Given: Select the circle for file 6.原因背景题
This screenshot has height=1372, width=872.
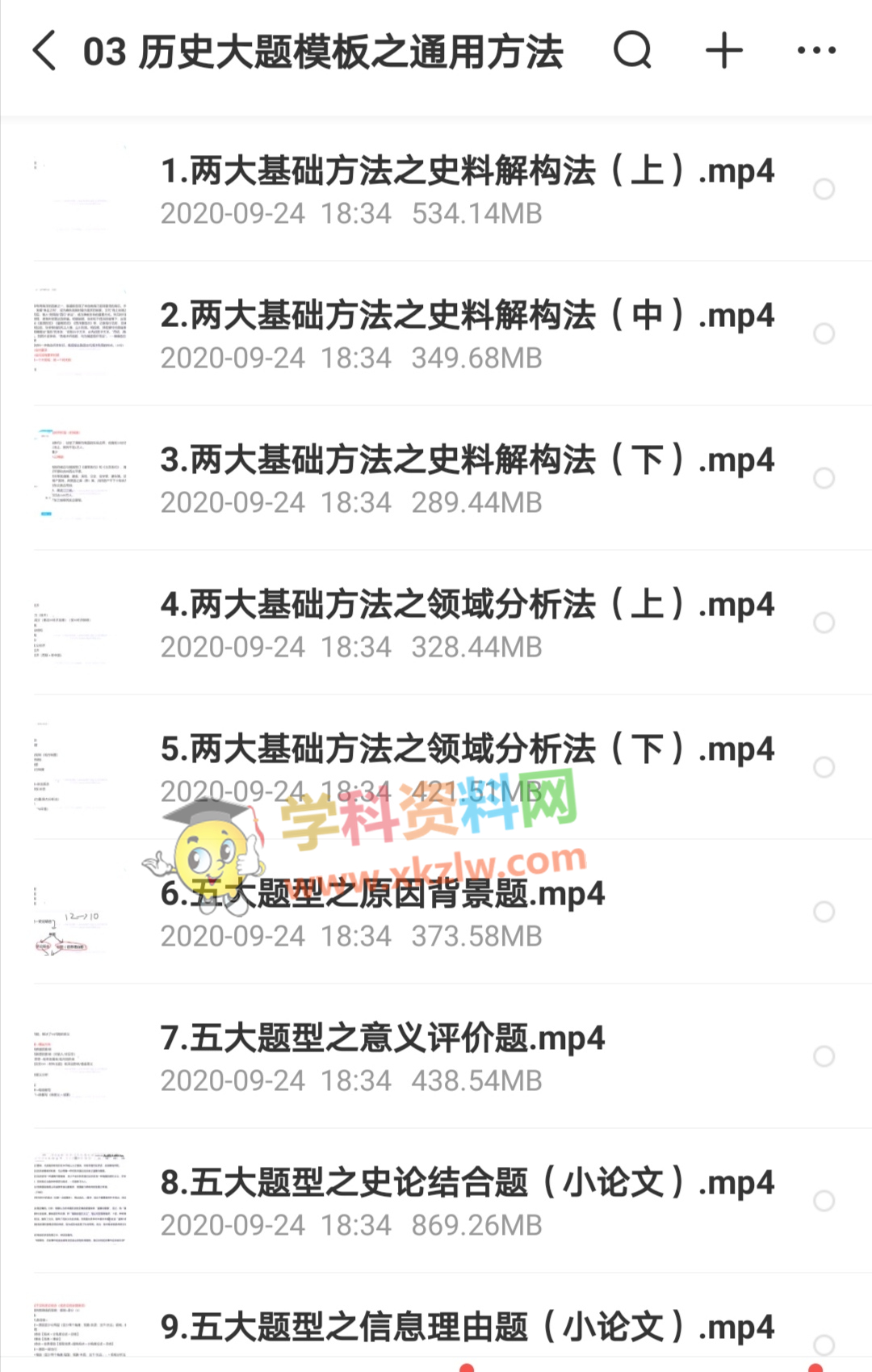Looking at the screenshot, I should coord(824,912).
